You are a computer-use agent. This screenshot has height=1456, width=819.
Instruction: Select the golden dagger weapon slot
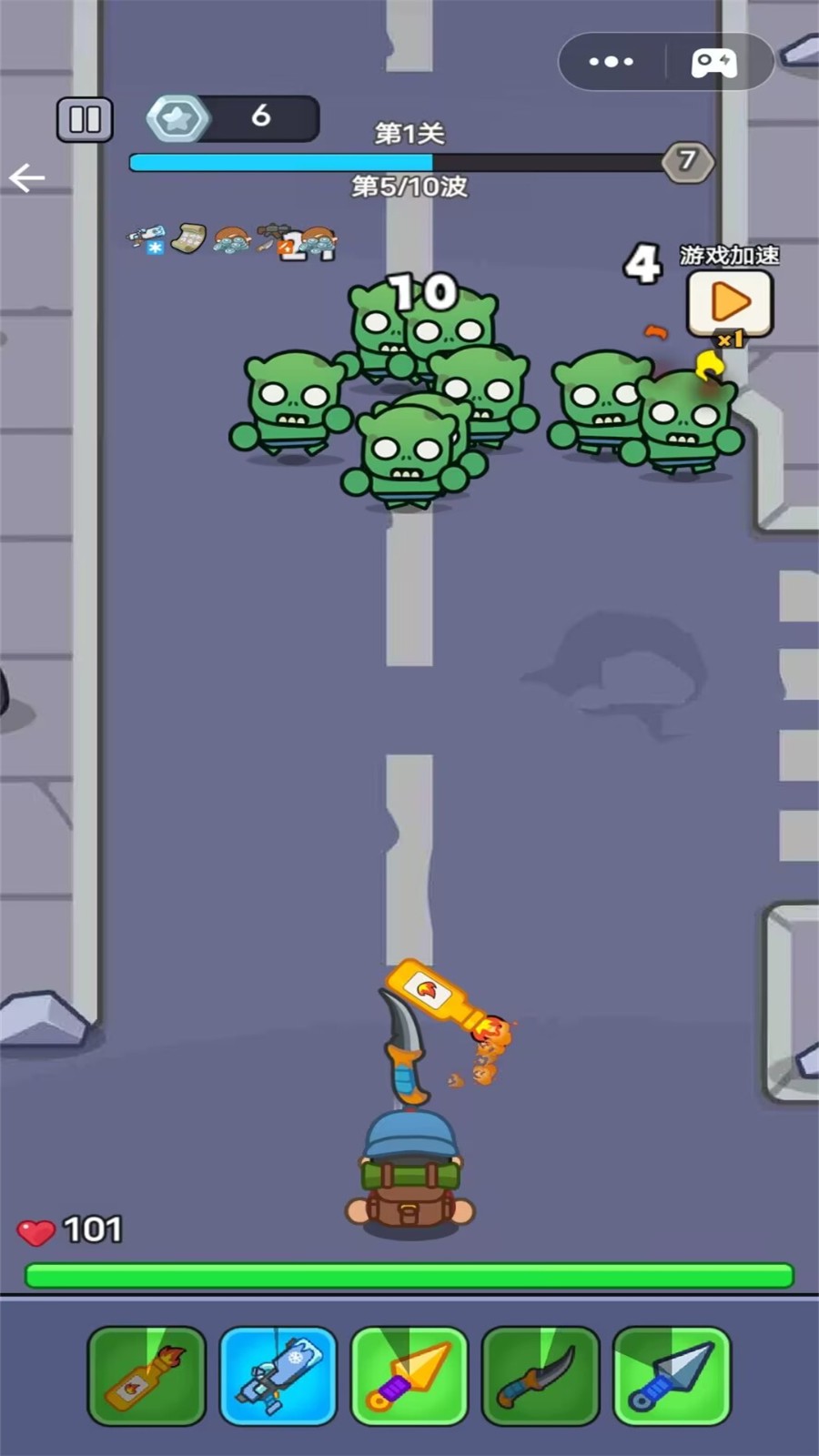(409, 1375)
